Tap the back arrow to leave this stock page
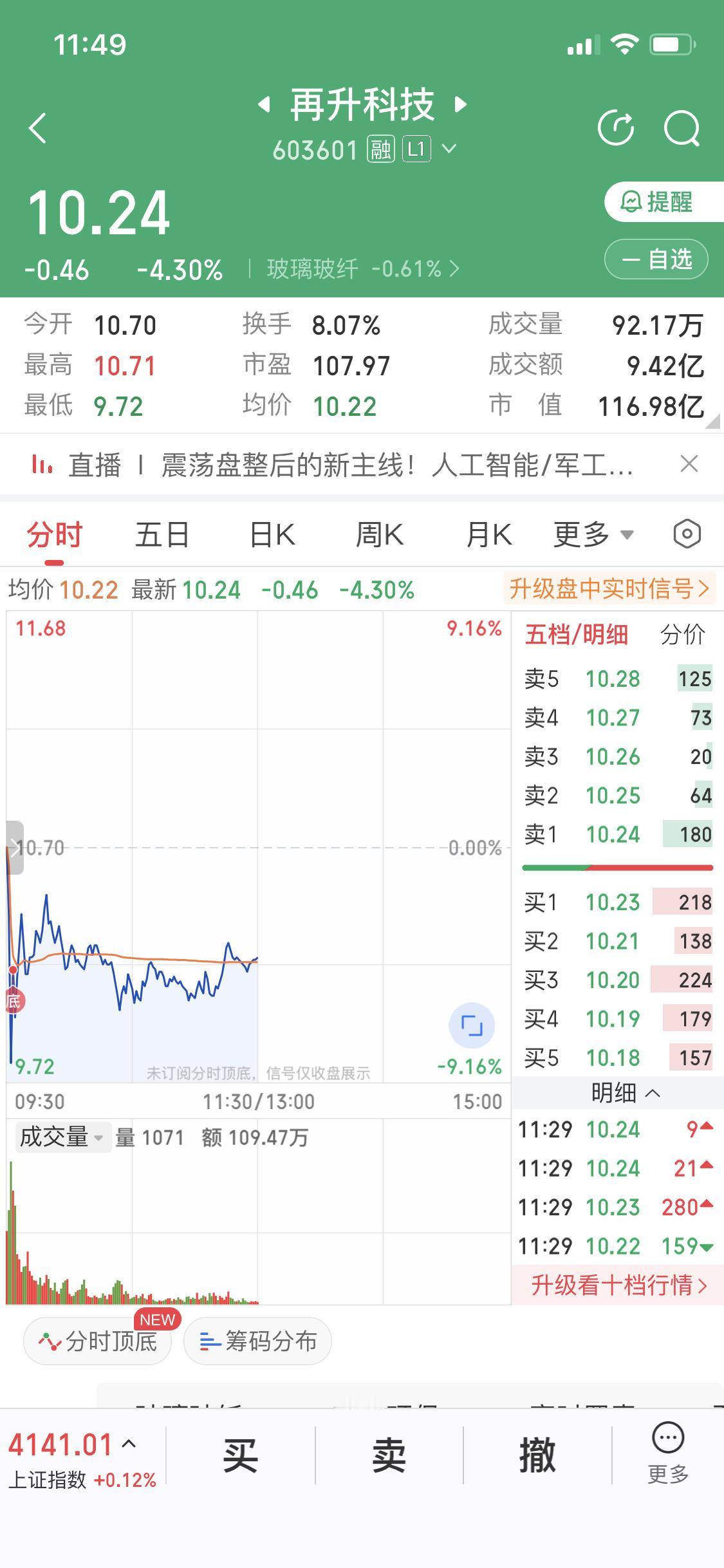The height and width of the screenshot is (1568, 724). [37, 127]
